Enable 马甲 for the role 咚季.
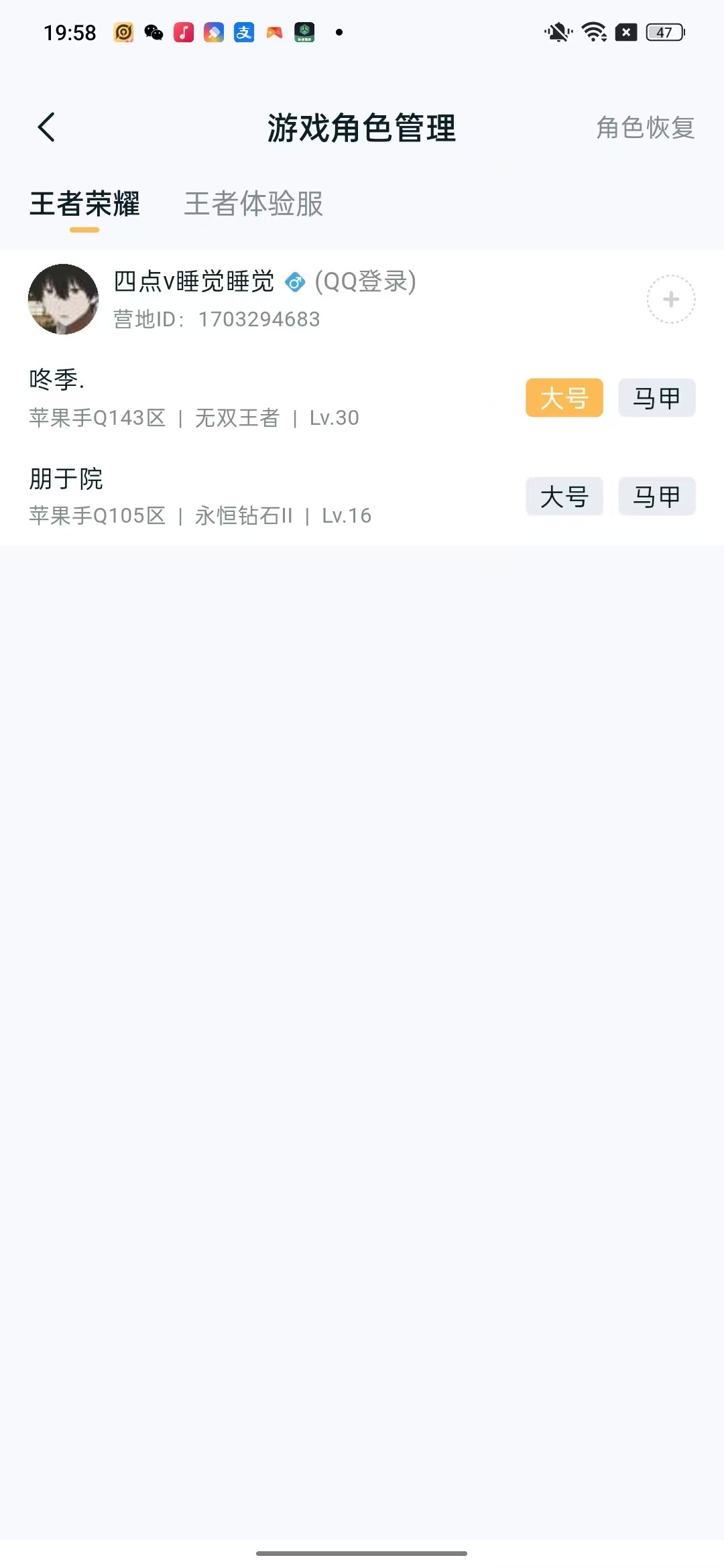Viewport: 724px width, 1568px height. [656, 398]
